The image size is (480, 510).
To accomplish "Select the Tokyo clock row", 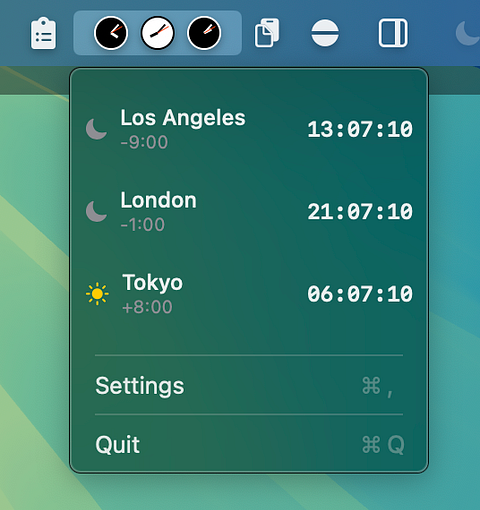I will pyautogui.click(x=249, y=294).
